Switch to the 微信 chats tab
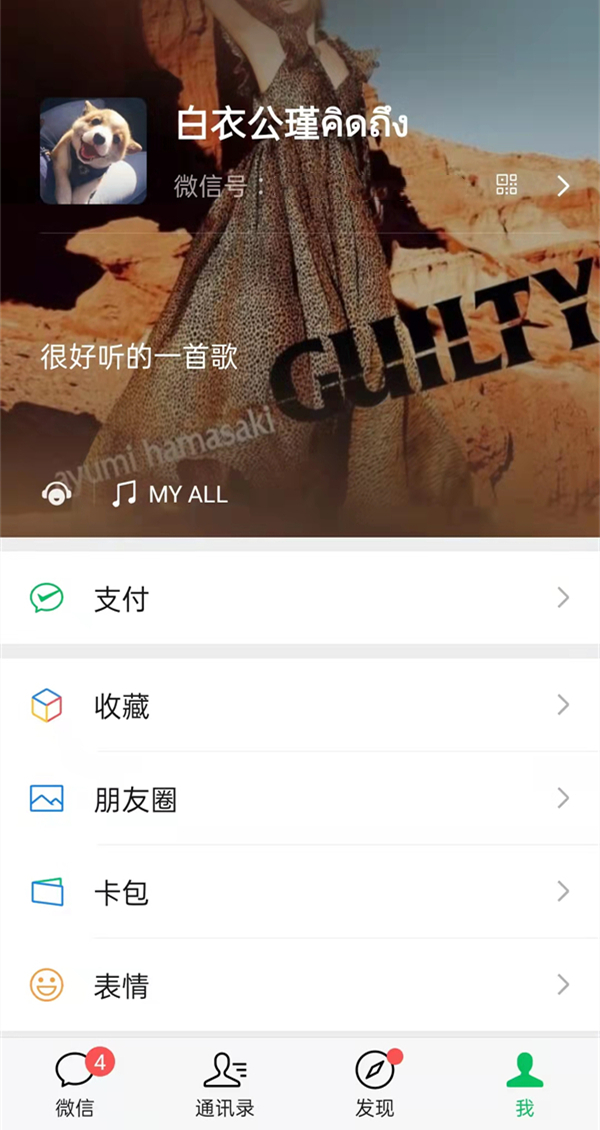 click(x=75, y=1084)
